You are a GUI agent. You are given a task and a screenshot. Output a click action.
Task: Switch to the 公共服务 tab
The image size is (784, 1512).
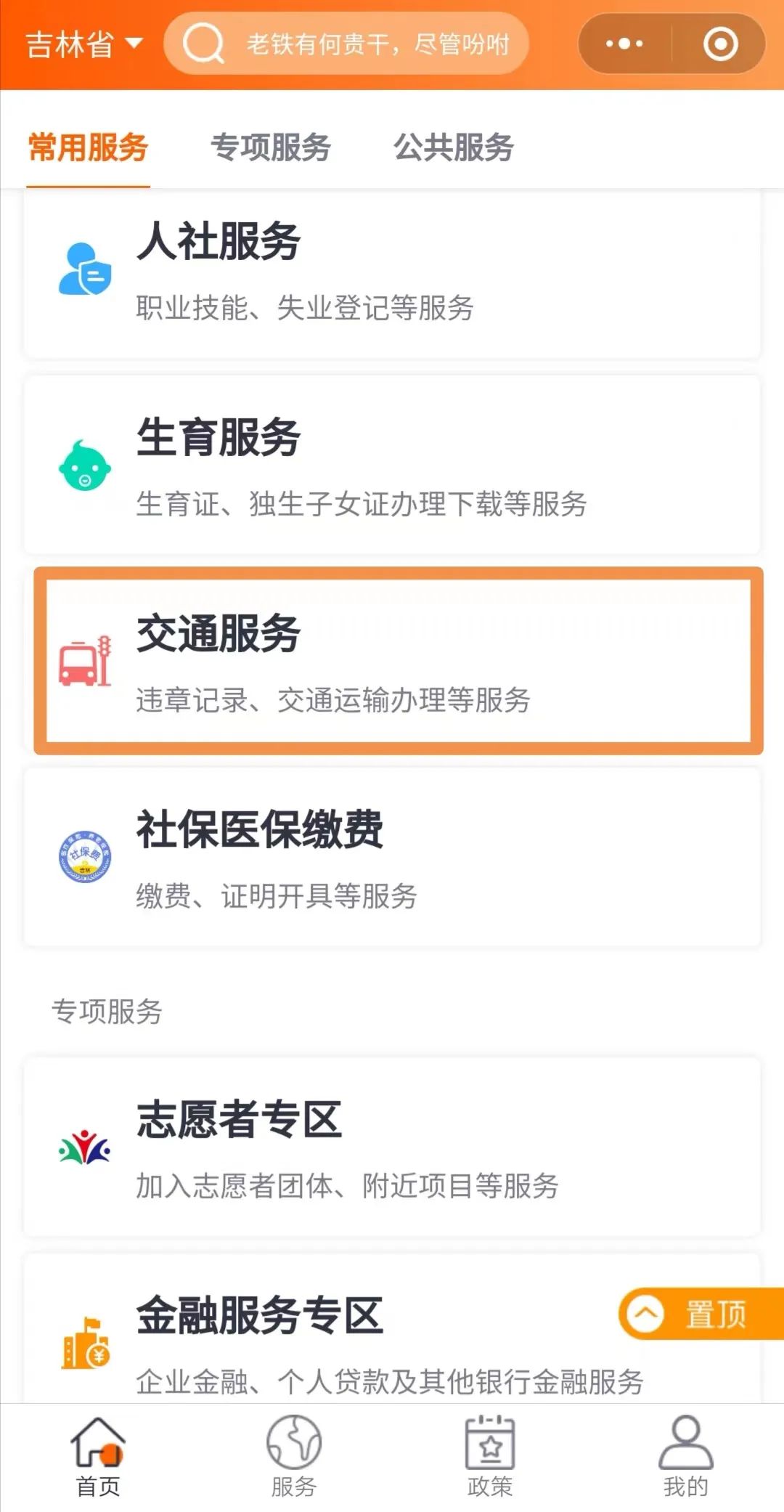[454, 147]
